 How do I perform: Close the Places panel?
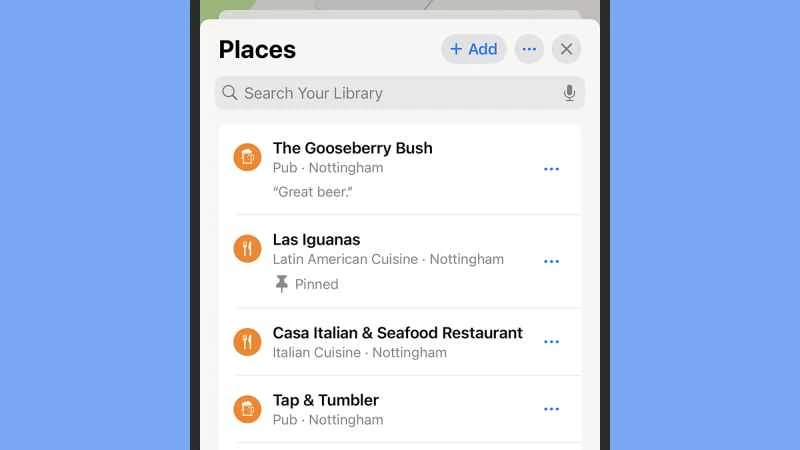(x=566, y=49)
